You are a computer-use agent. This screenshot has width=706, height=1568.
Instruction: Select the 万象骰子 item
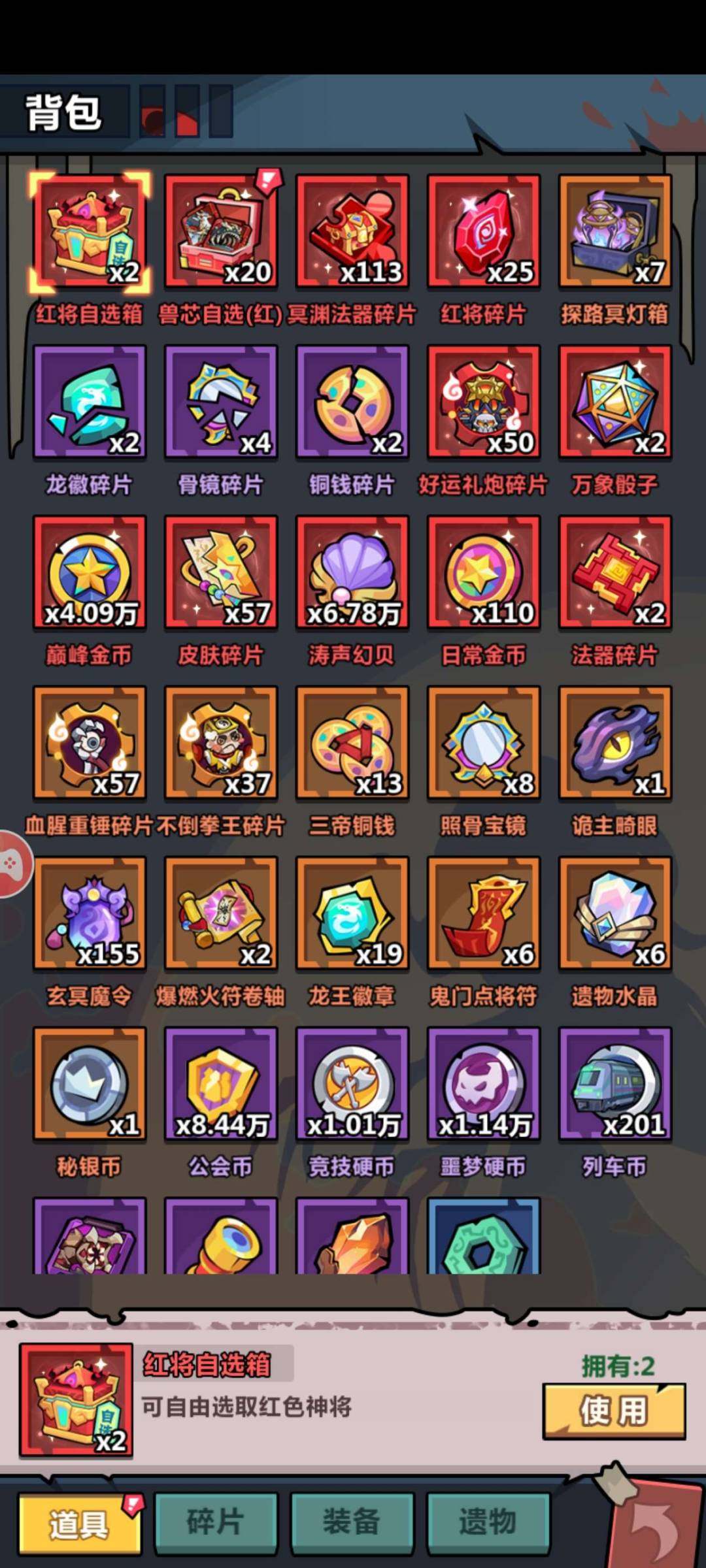click(x=615, y=402)
